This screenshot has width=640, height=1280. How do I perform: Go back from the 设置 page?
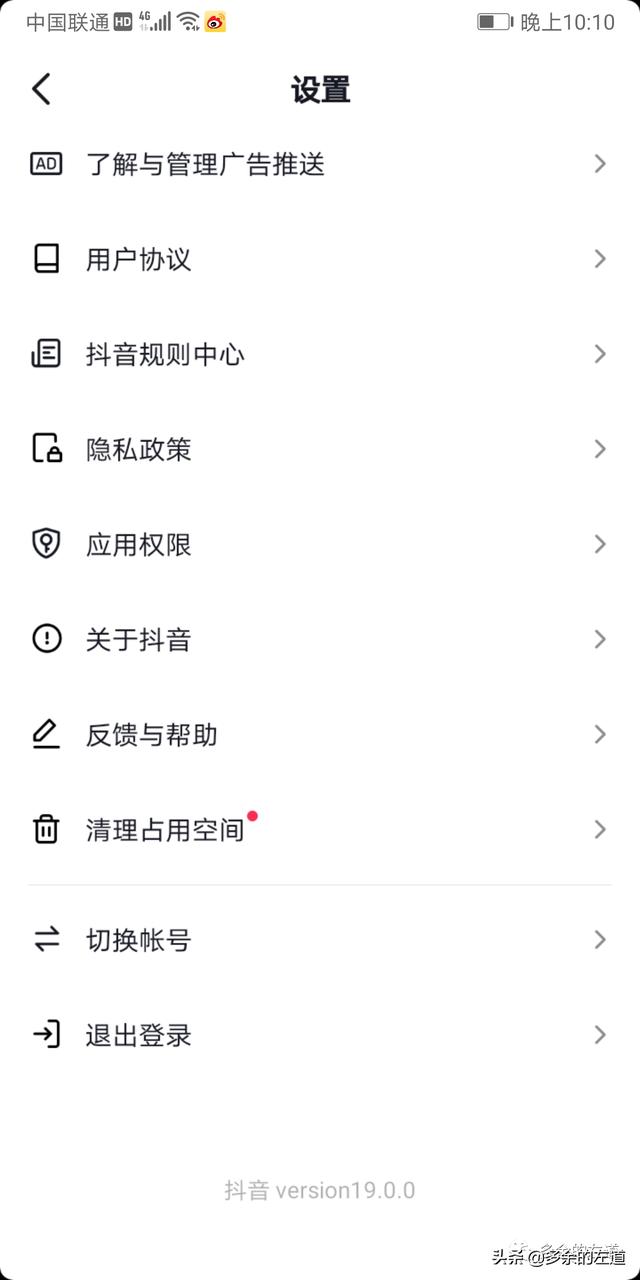tap(41, 89)
